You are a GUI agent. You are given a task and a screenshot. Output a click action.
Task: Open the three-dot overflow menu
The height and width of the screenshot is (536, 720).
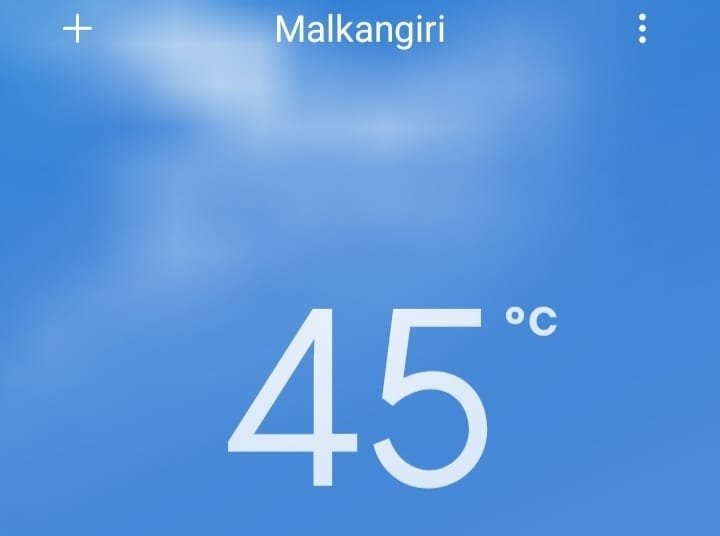[642, 29]
